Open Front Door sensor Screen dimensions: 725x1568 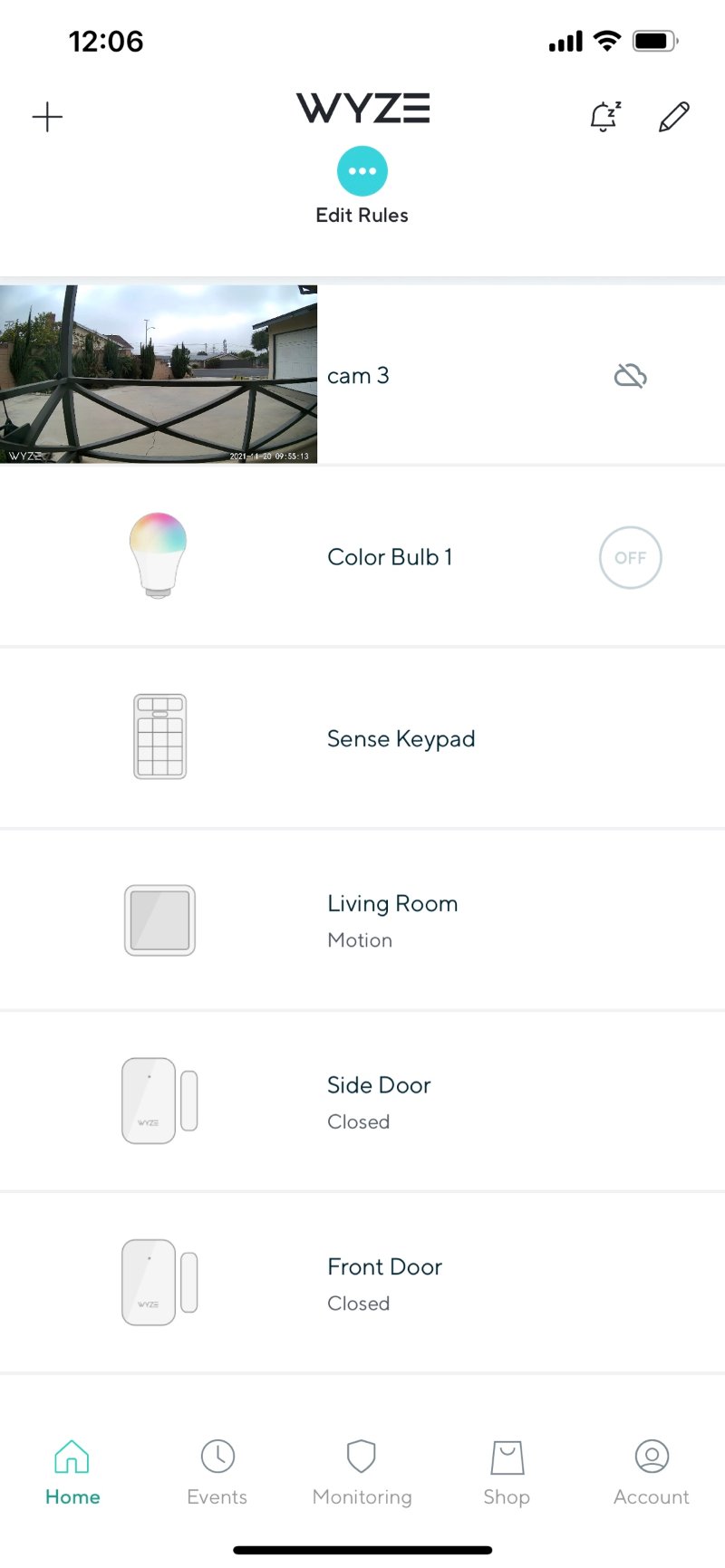[x=362, y=1283]
